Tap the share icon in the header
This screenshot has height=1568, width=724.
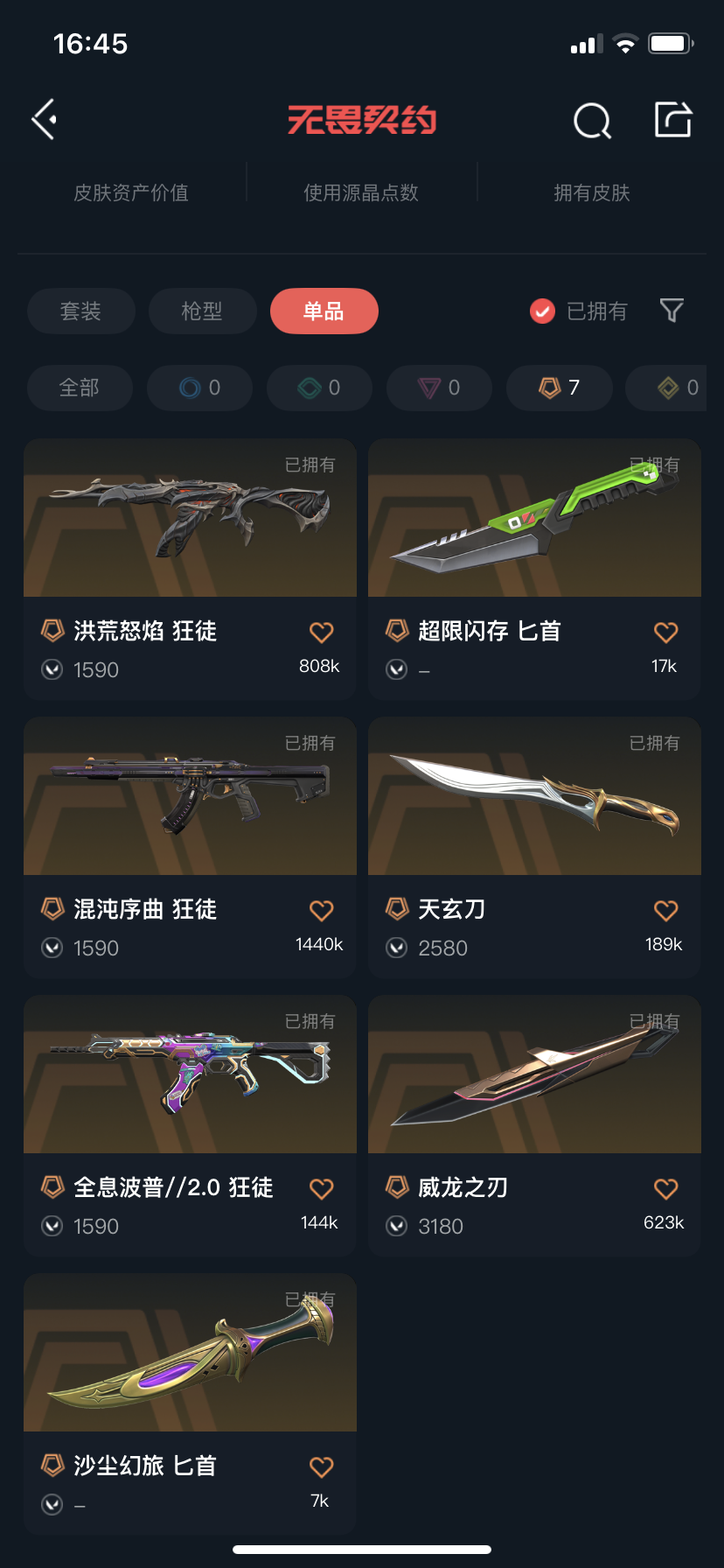(673, 120)
